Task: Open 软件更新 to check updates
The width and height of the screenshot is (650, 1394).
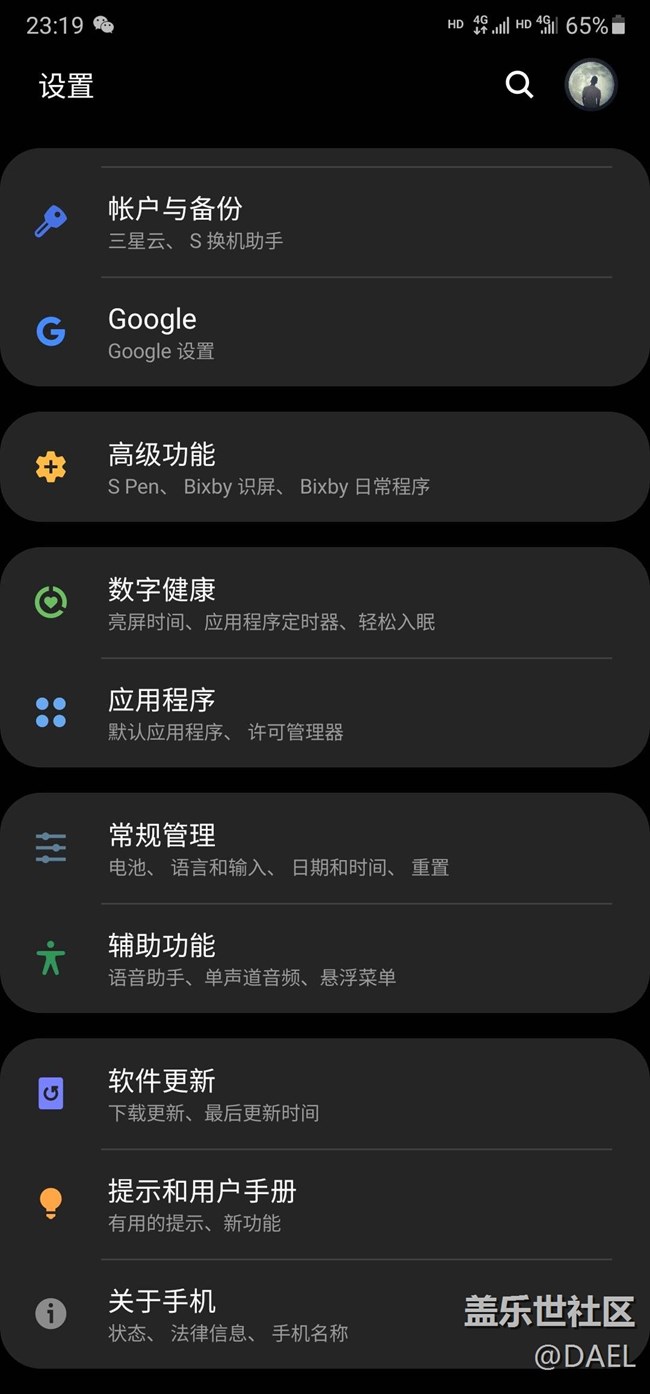Action: click(325, 1095)
